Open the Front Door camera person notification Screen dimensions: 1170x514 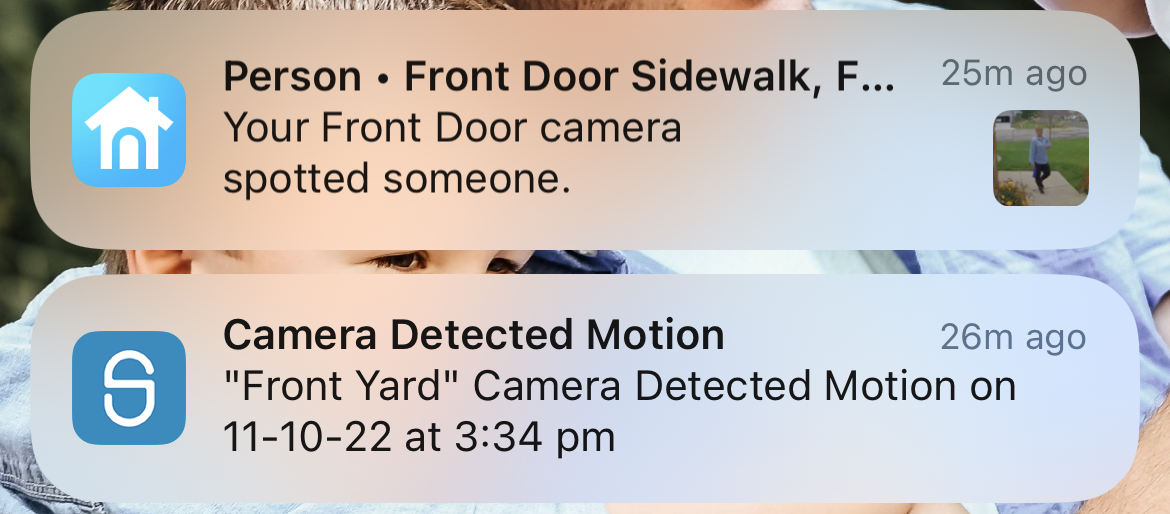[585, 130]
